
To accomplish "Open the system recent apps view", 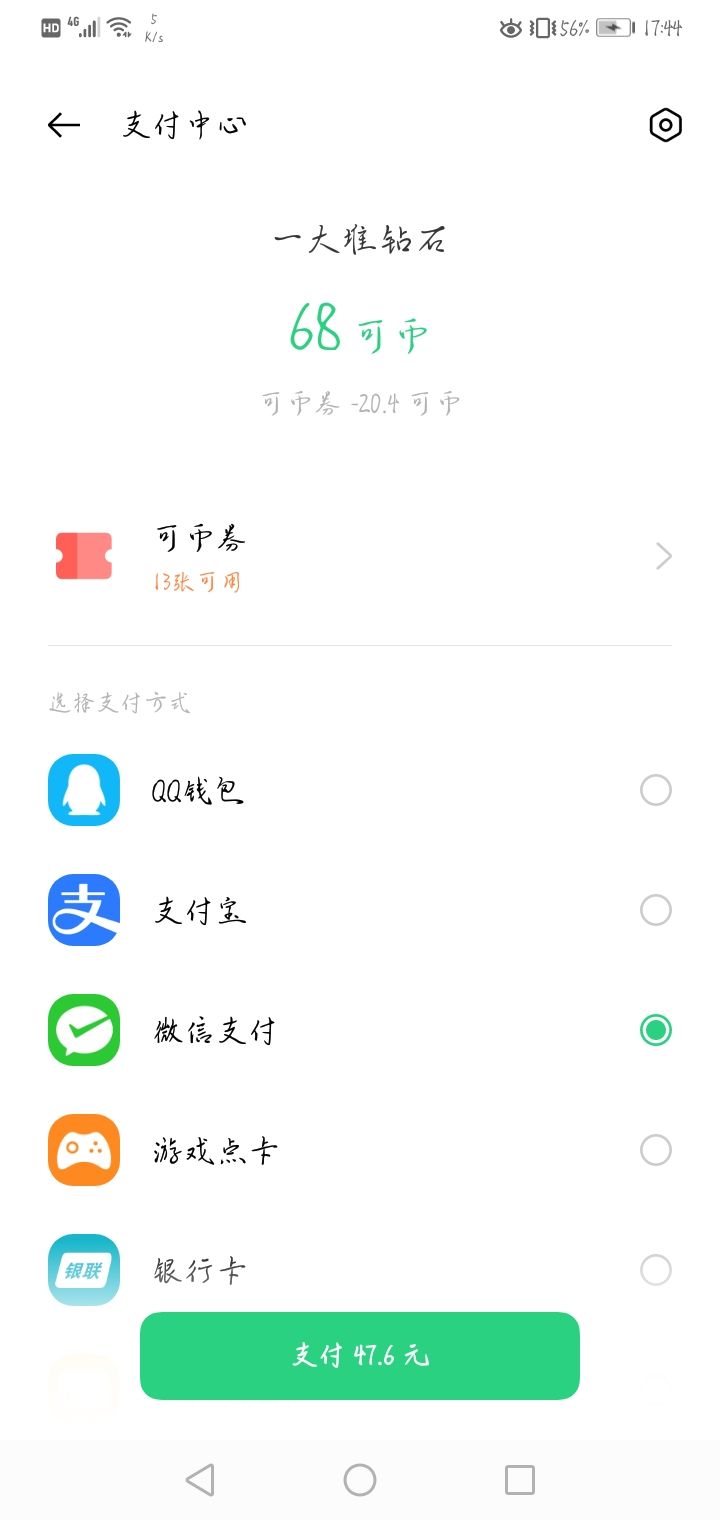I will coord(520,1480).
